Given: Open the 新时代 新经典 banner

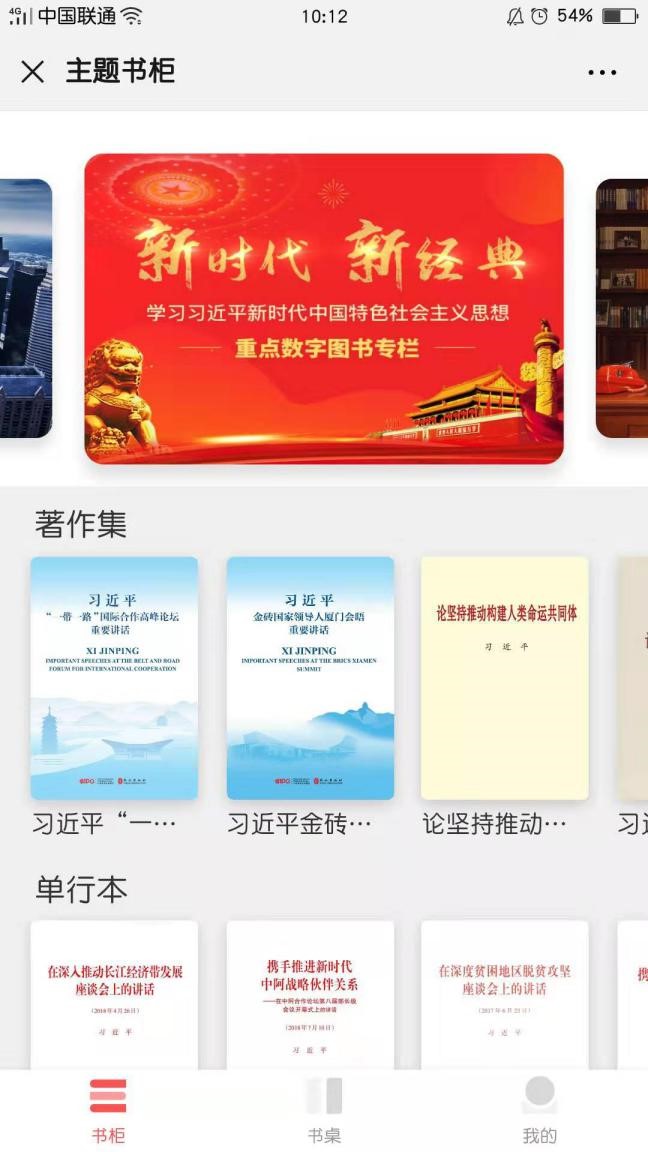Looking at the screenshot, I should tap(323, 308).
